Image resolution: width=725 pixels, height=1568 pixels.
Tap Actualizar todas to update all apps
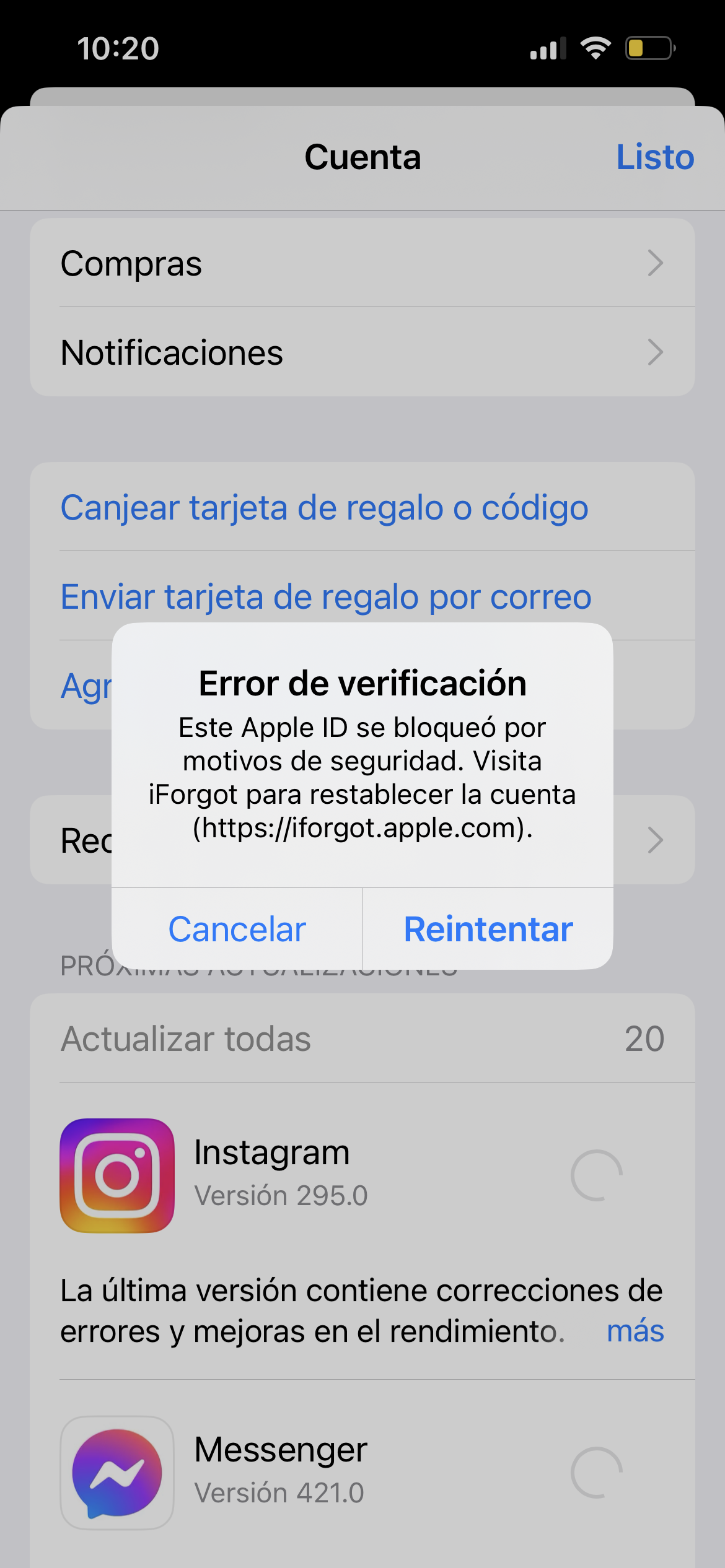tap(186, 1039)
